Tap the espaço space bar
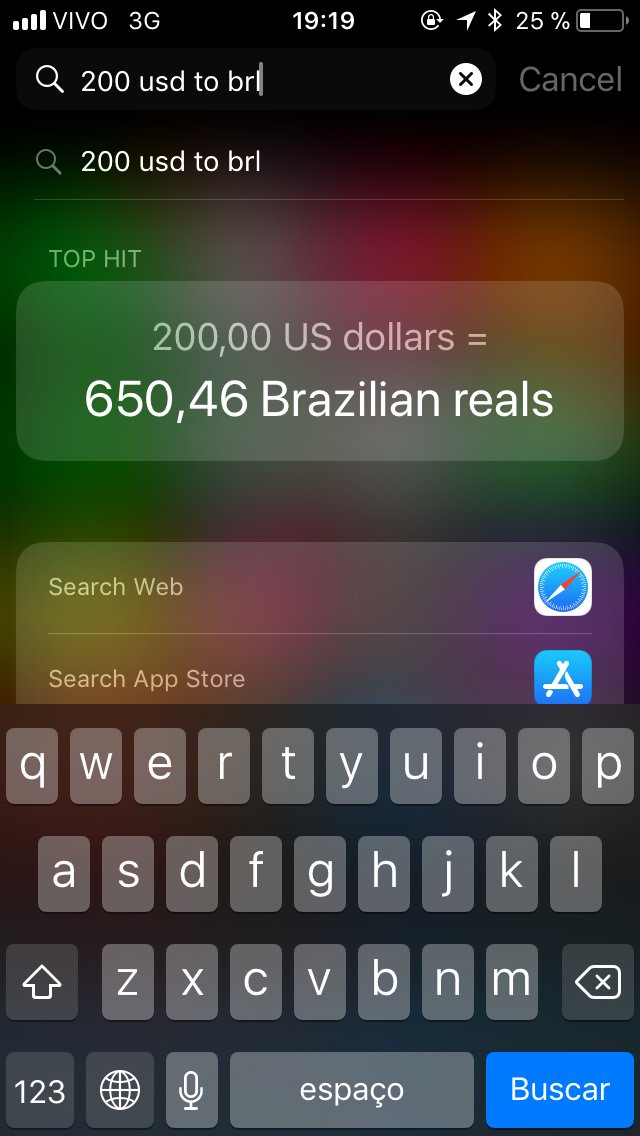 coord(351,1089)
